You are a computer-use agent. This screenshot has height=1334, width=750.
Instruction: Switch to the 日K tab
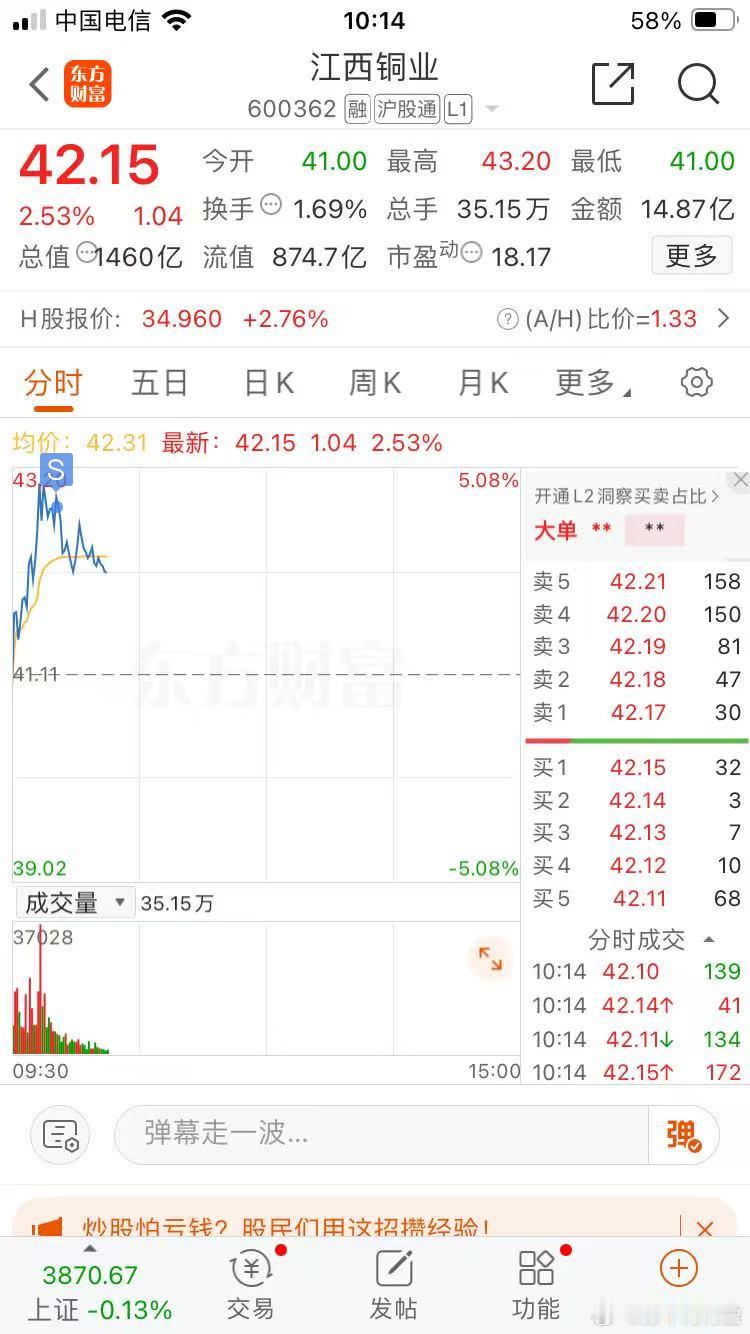point(266,382)
